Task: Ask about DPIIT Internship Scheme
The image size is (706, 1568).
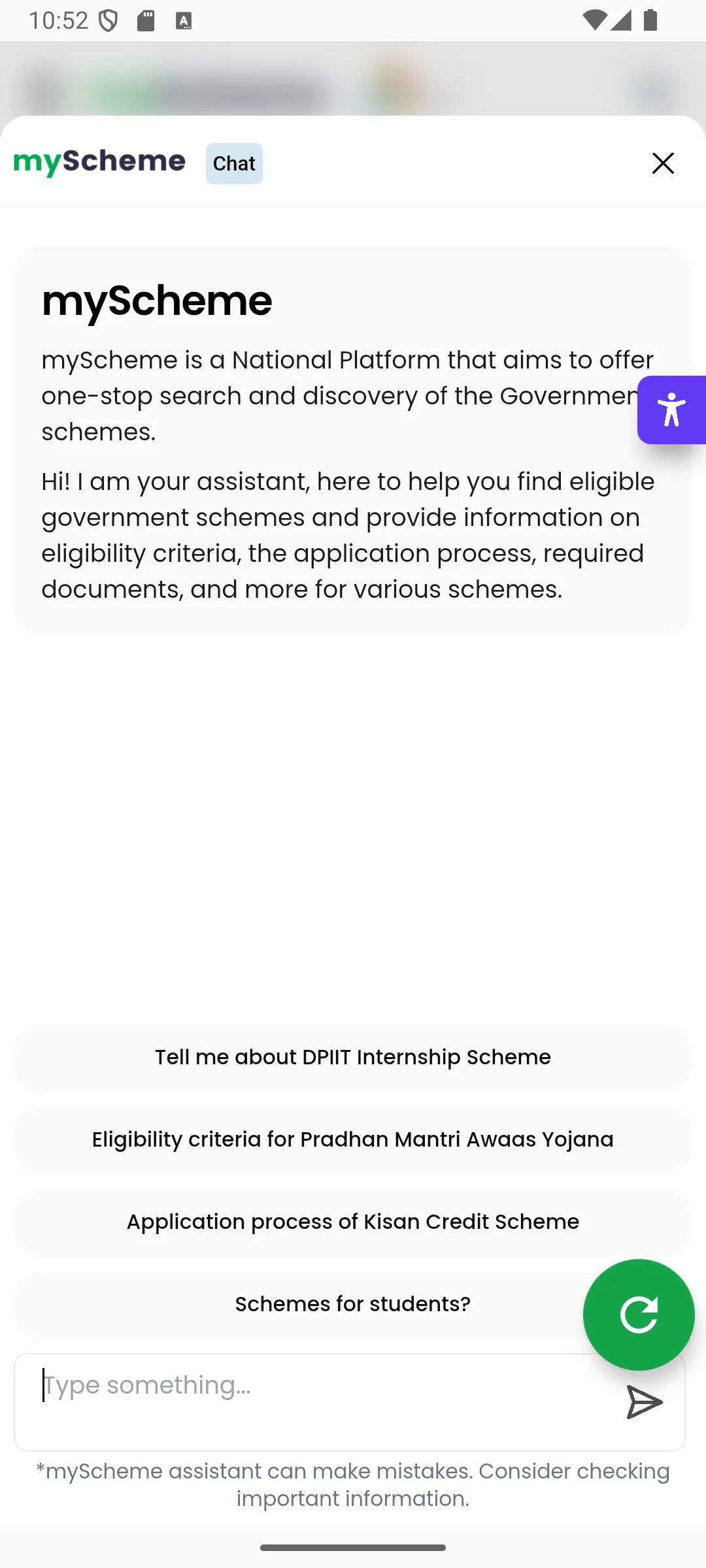Action: [x=353, y=1057]
